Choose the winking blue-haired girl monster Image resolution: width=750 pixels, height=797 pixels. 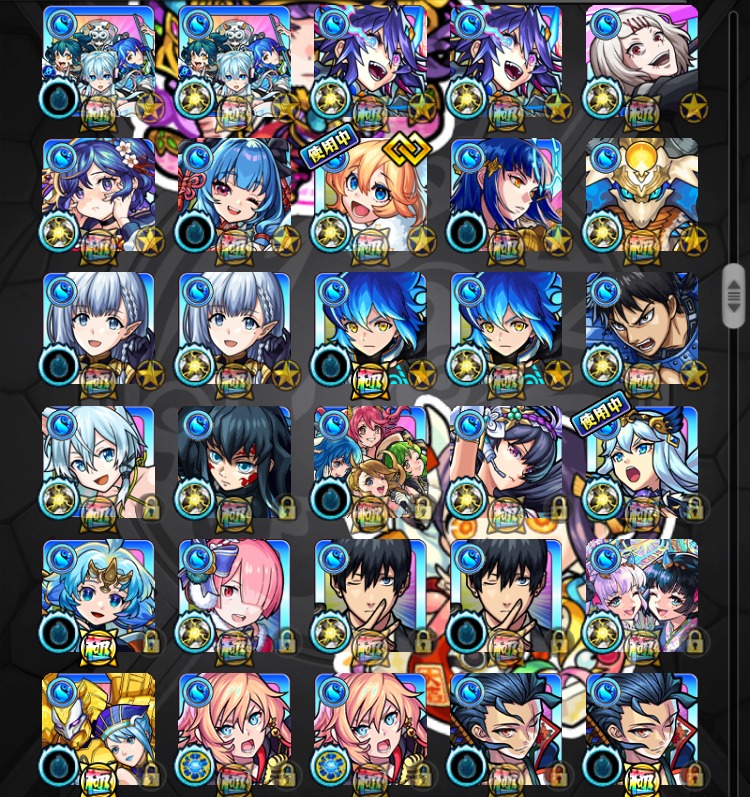234,195
